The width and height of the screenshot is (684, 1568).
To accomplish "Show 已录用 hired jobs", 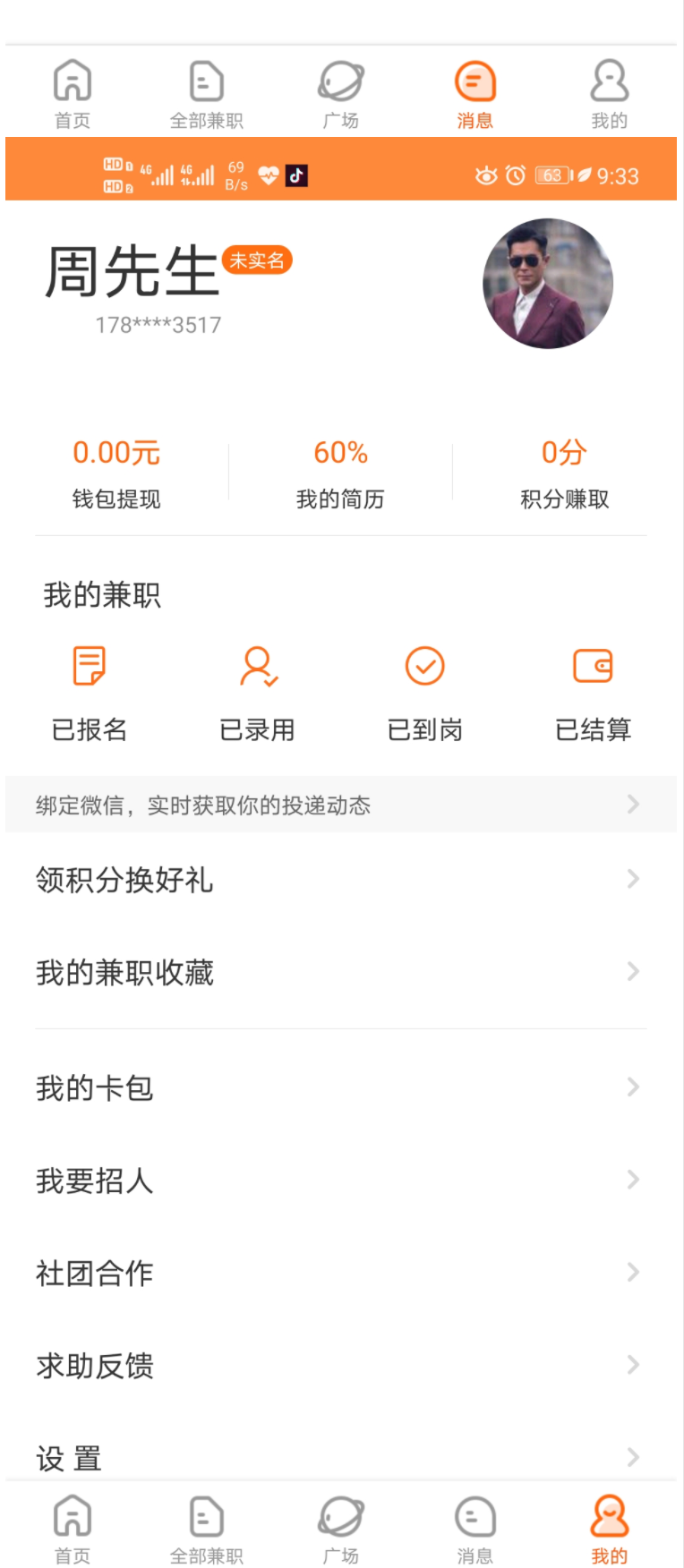I will tap(258, 693).
